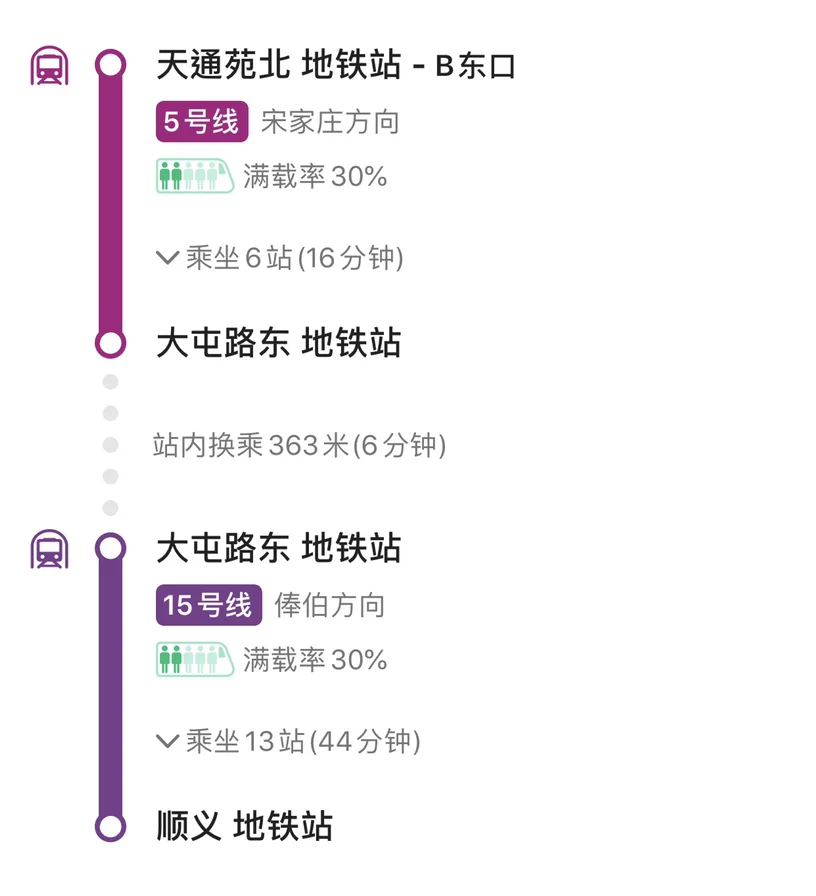Click the metro train icon beside Line 15 segment
The width and height of the screenshot is (816, 896).
[x=47, y=547]
